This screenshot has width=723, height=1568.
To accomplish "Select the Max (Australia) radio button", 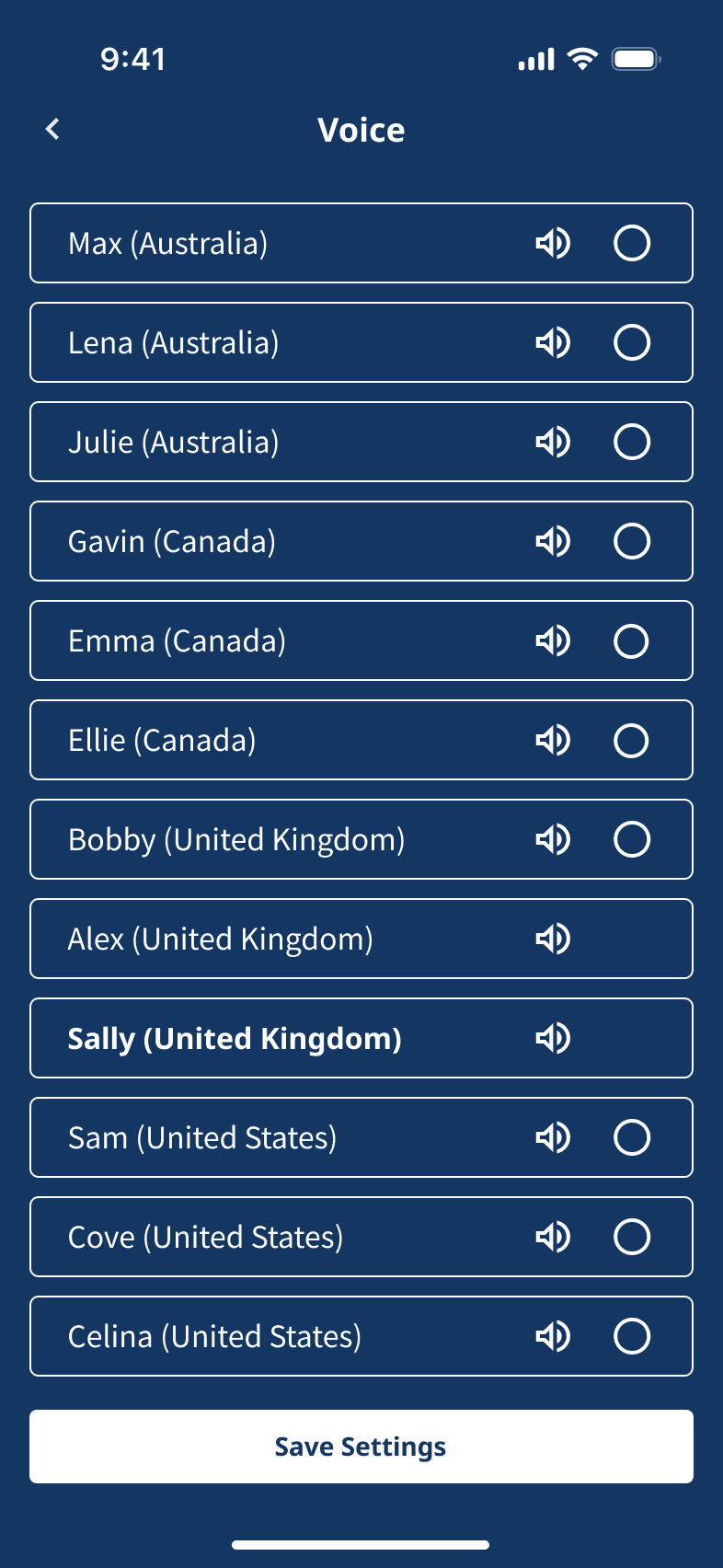I will (632, 243).
